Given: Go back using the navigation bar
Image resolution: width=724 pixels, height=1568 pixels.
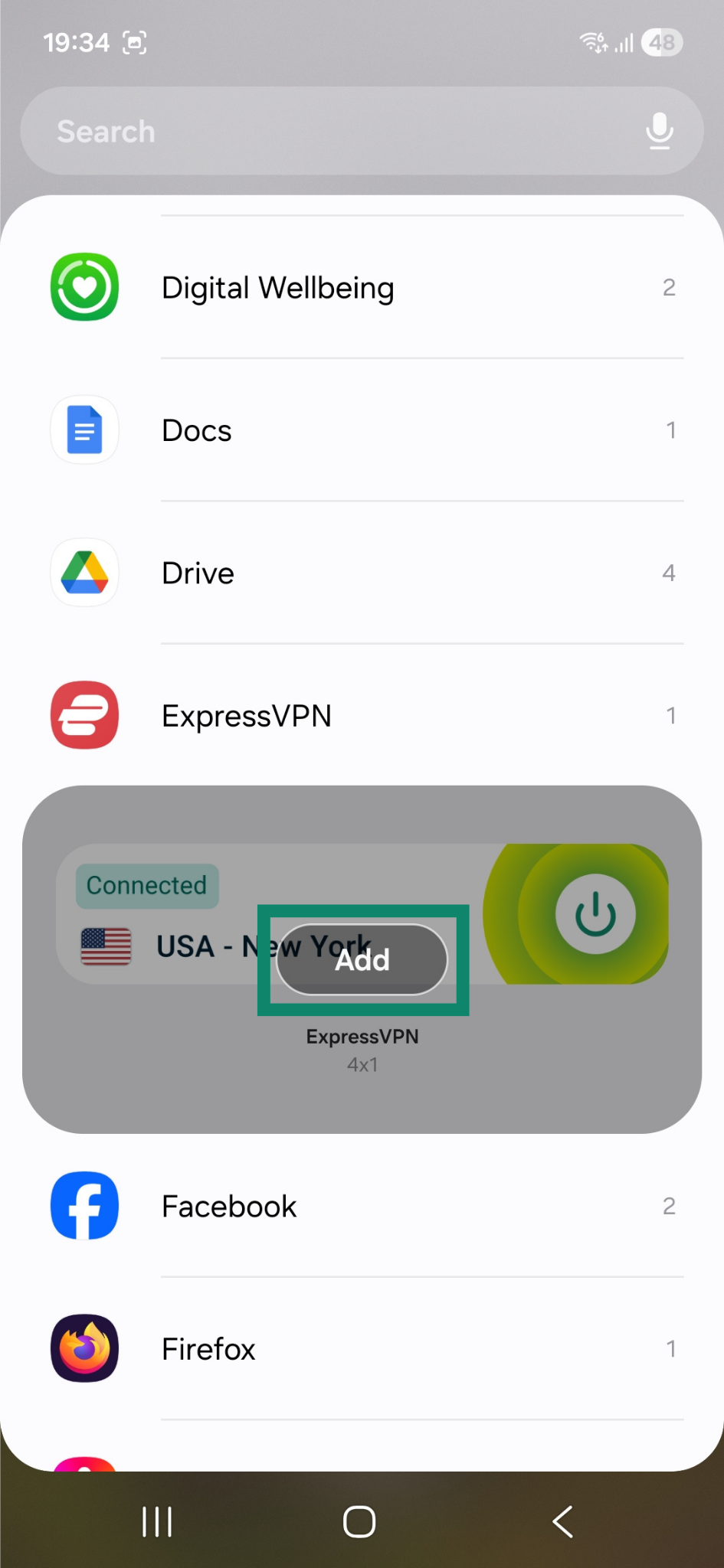Looking at the screenshot, I should click(563, 1521).
